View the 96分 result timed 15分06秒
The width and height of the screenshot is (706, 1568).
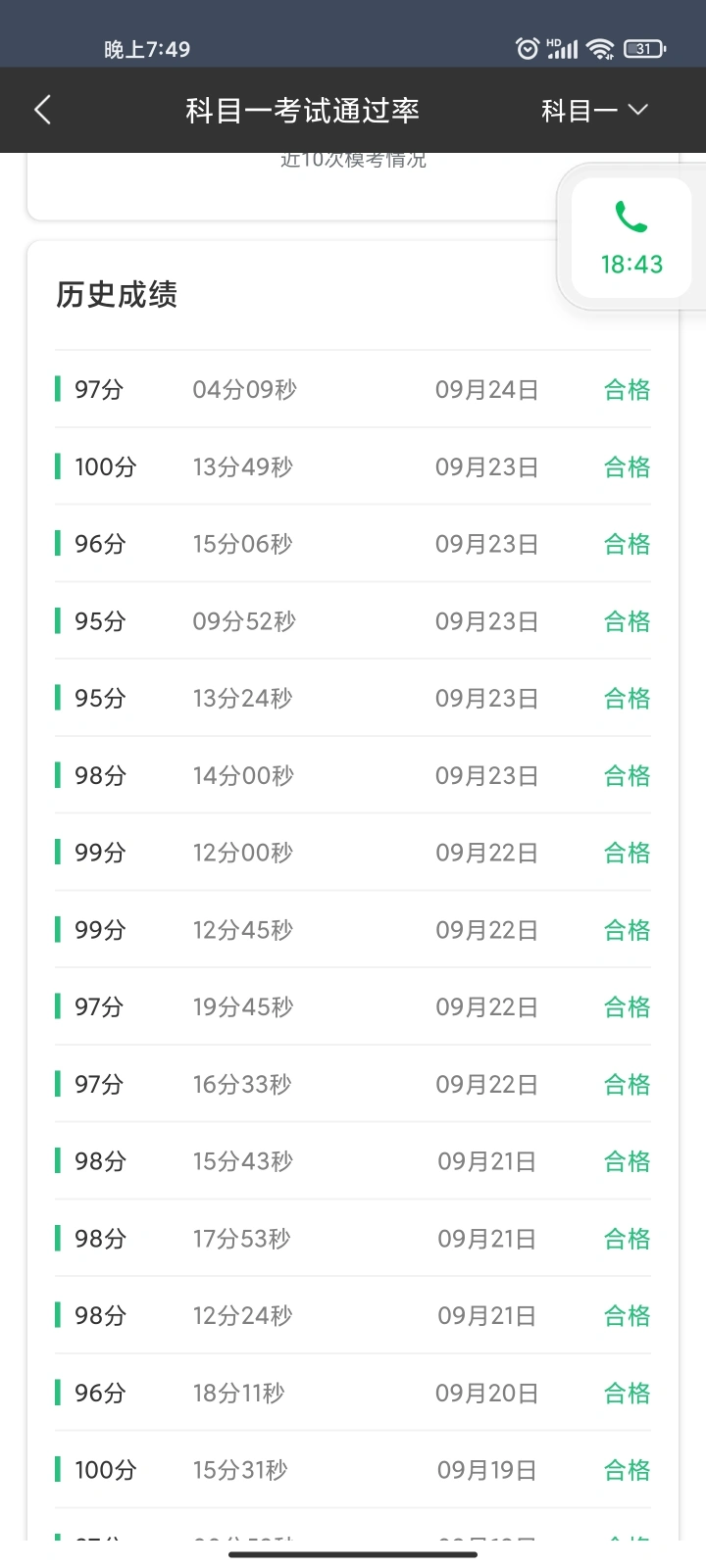[x=353, y=544]
